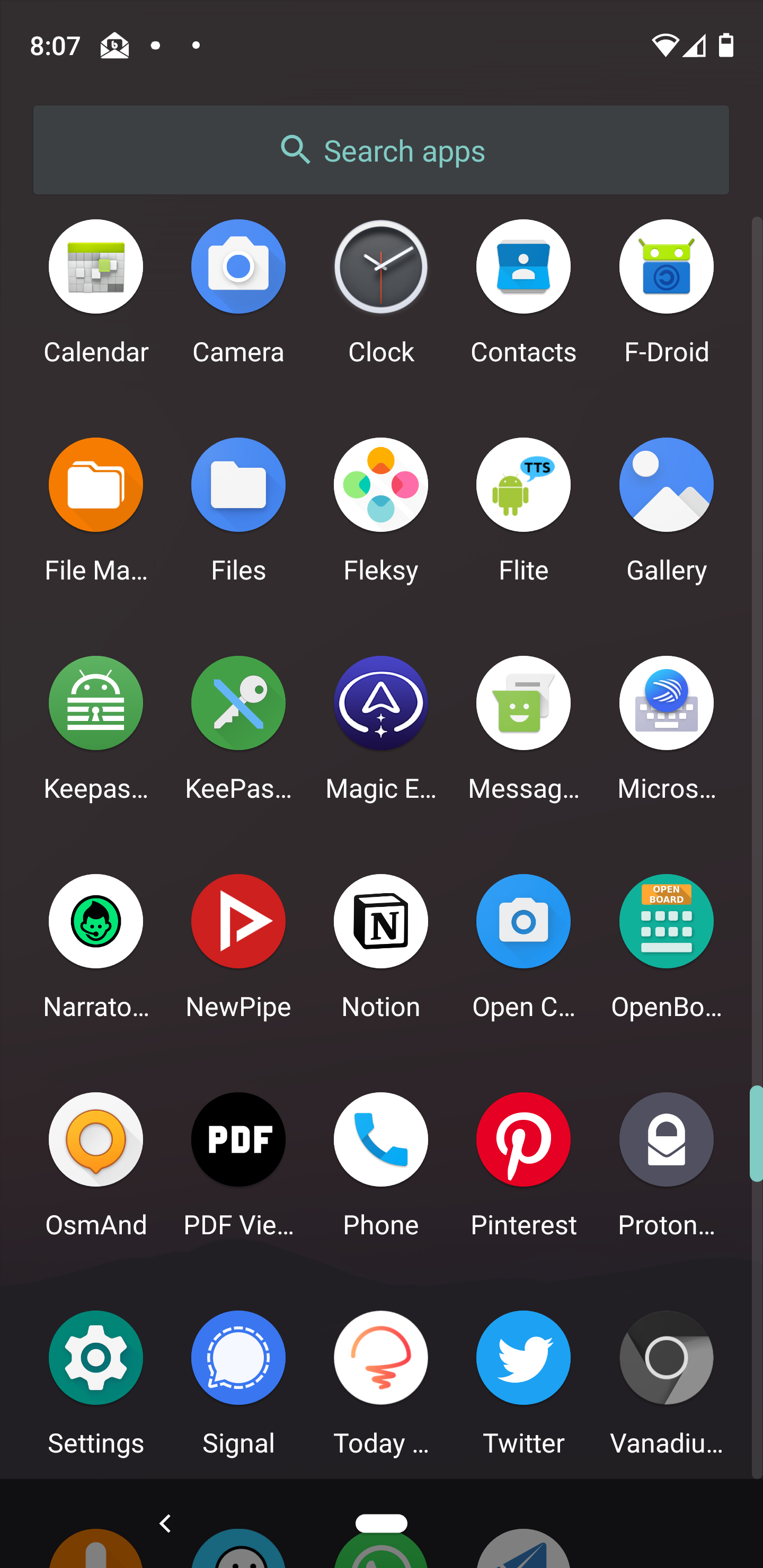The height and width of the screenshot is (1568, 763).
Task: Launch the Vanadium browser
Action: point(666,1358)
